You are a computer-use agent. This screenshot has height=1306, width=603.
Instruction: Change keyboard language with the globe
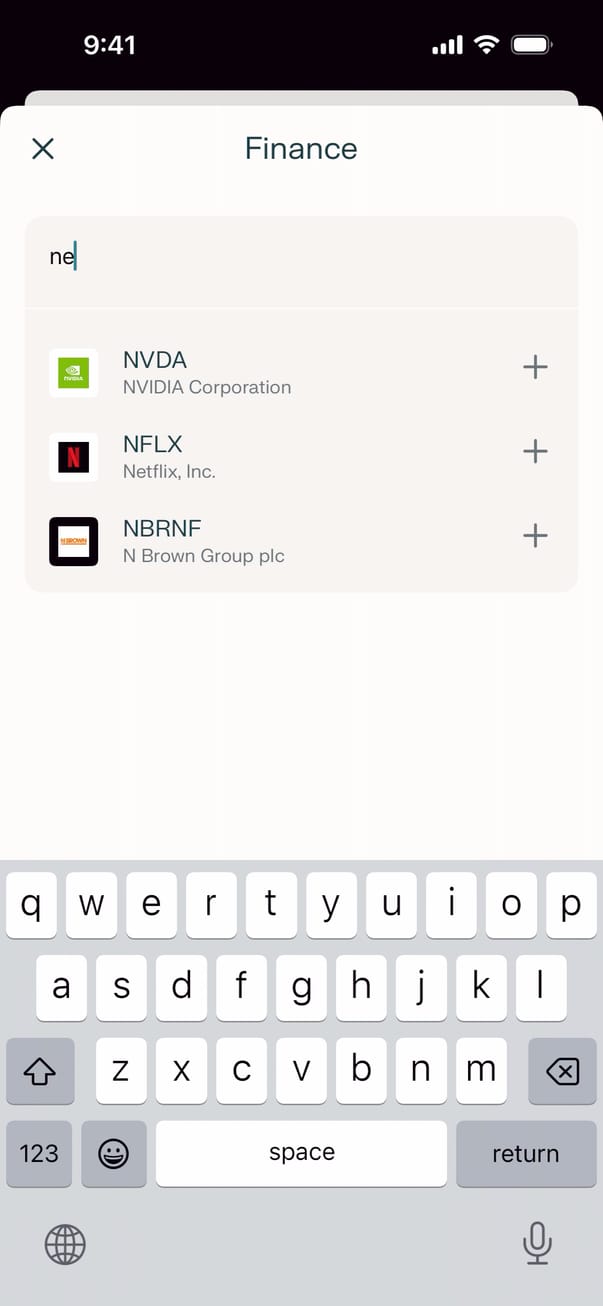coord(65,1244)
